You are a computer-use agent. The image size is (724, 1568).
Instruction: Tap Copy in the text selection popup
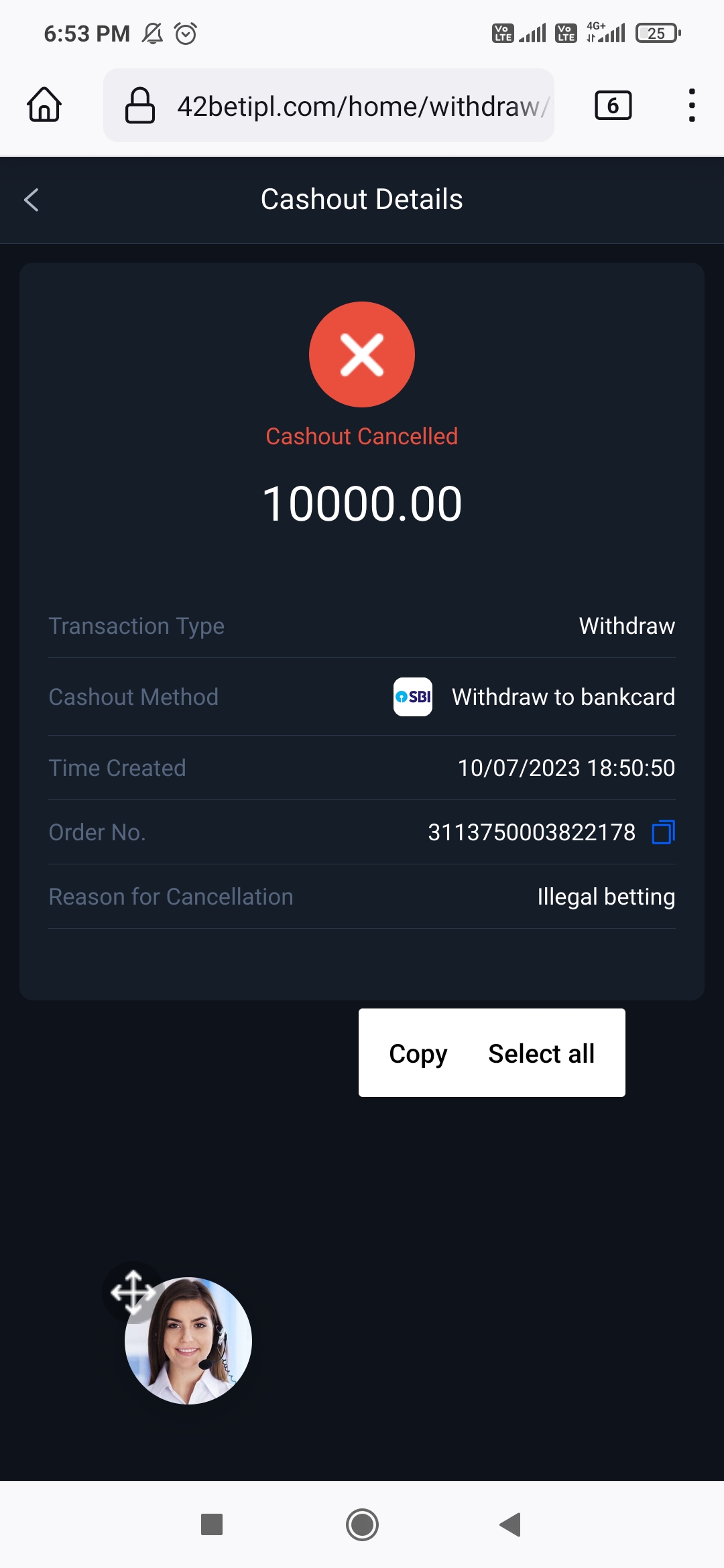[418, 1053]
